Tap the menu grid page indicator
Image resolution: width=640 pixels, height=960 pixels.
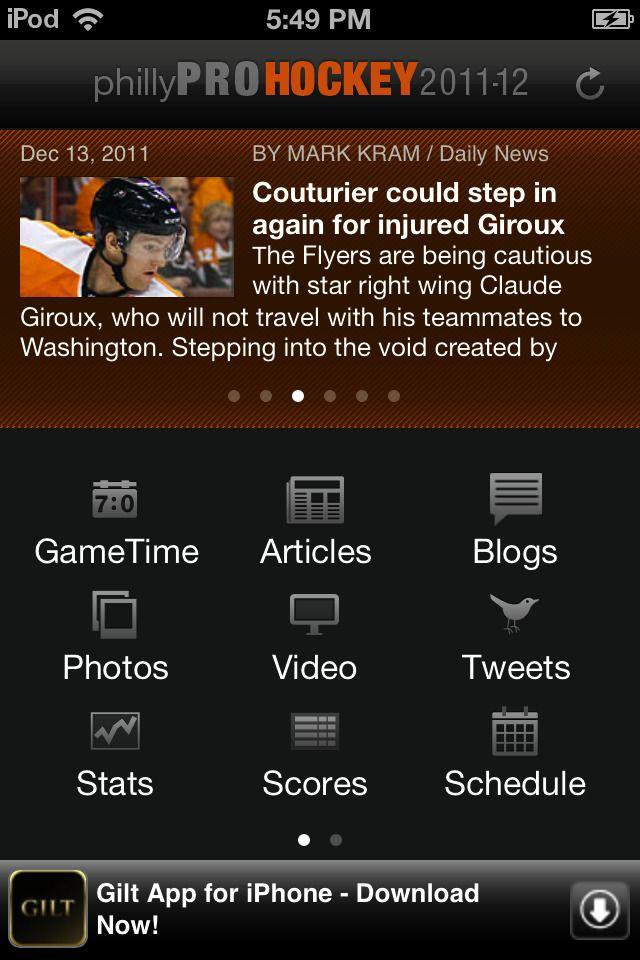(x=320, y=840)
